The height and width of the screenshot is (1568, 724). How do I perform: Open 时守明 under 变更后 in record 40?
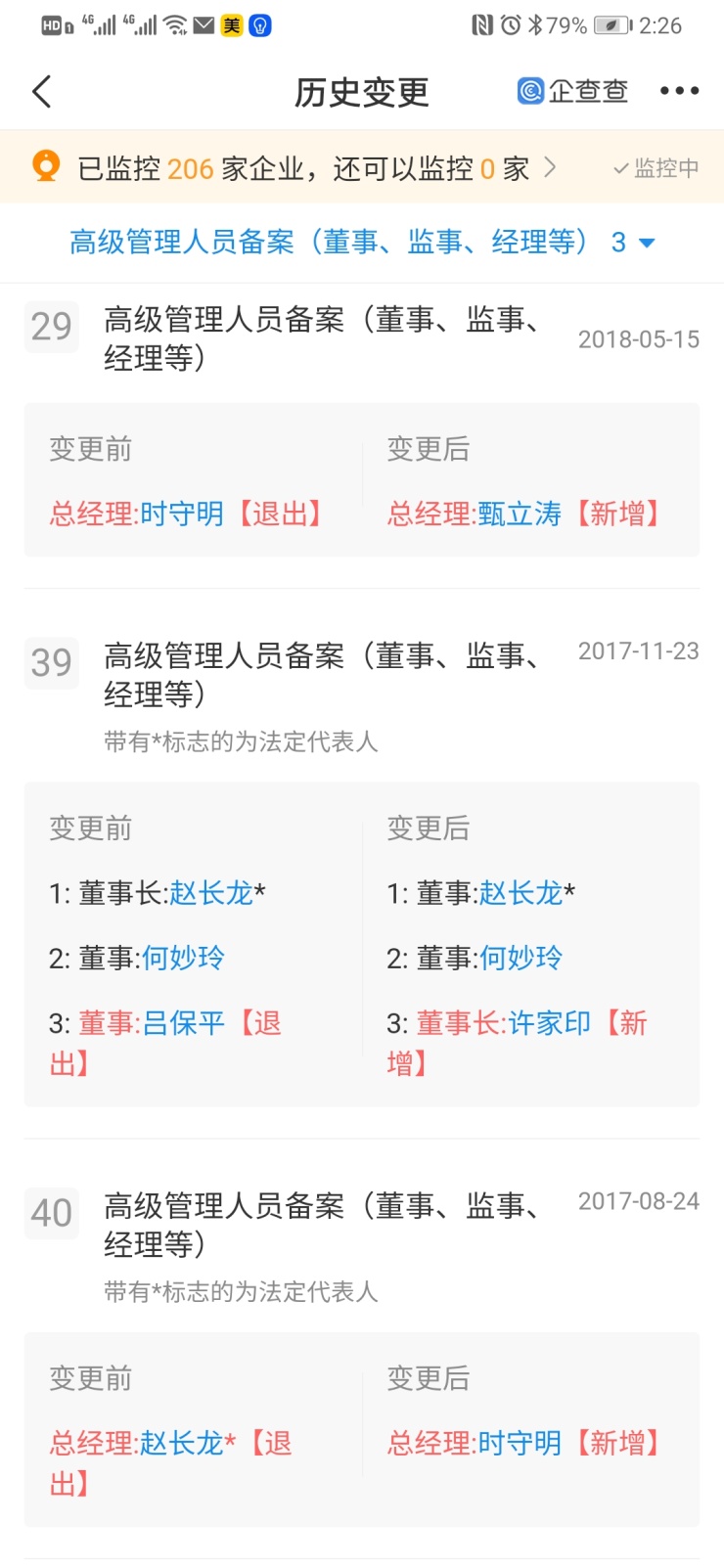pyautogui.click(x=520, y=1443)
